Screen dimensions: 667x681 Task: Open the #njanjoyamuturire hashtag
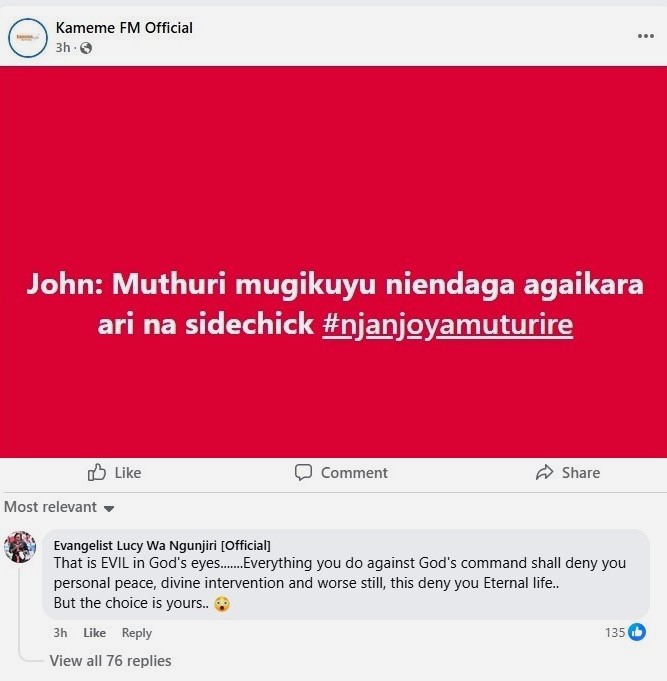click(x=448, y=324)
